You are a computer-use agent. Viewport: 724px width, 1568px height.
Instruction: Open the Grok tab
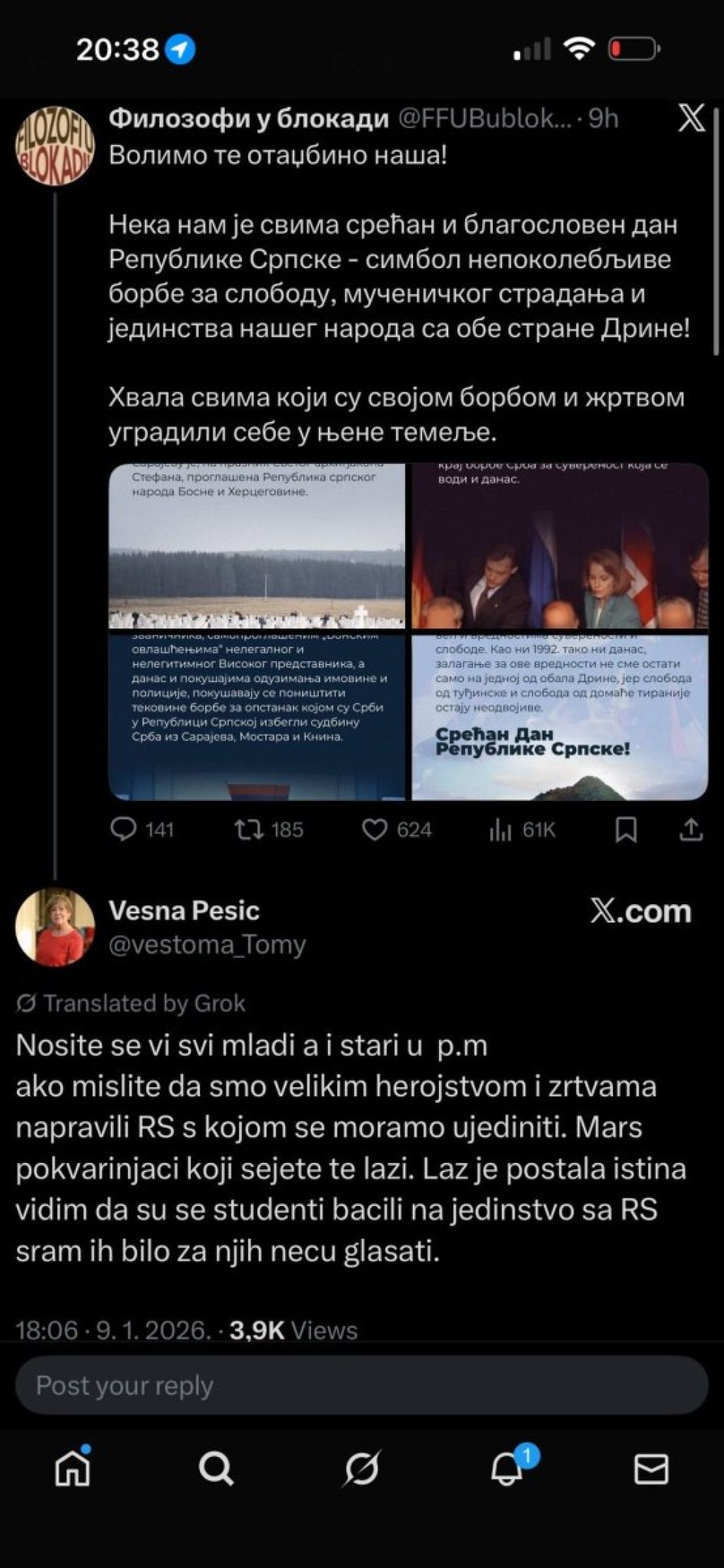(x=361, y=1469)
